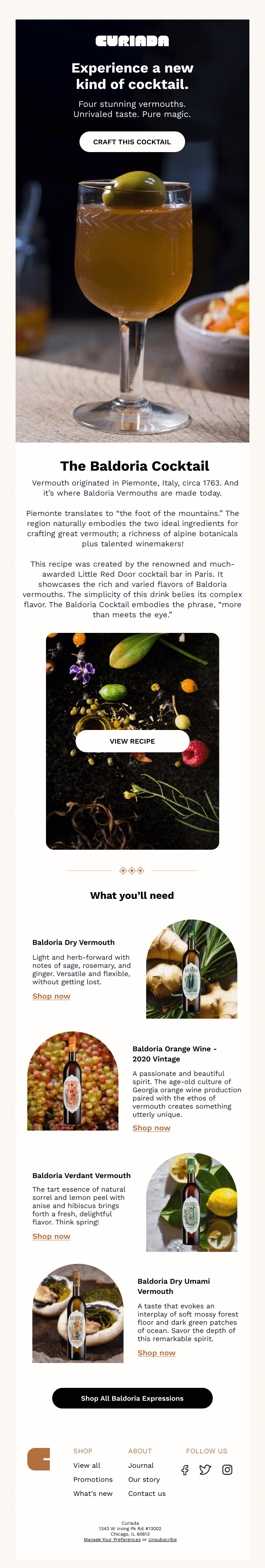The image size is (265, 1568).
Task: Shop now for Baldoria Dry Umami Vermouth
Action: (x=156, y=1352)
